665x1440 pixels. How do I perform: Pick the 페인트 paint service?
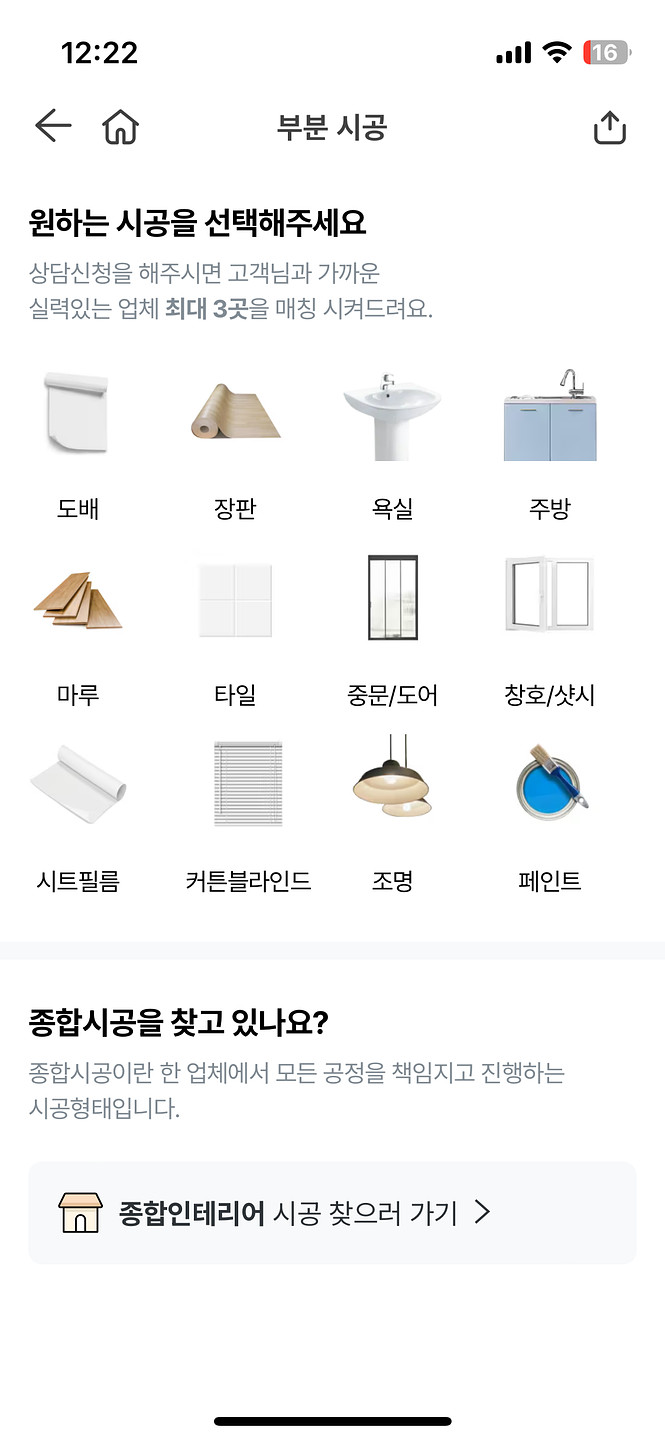549,813
